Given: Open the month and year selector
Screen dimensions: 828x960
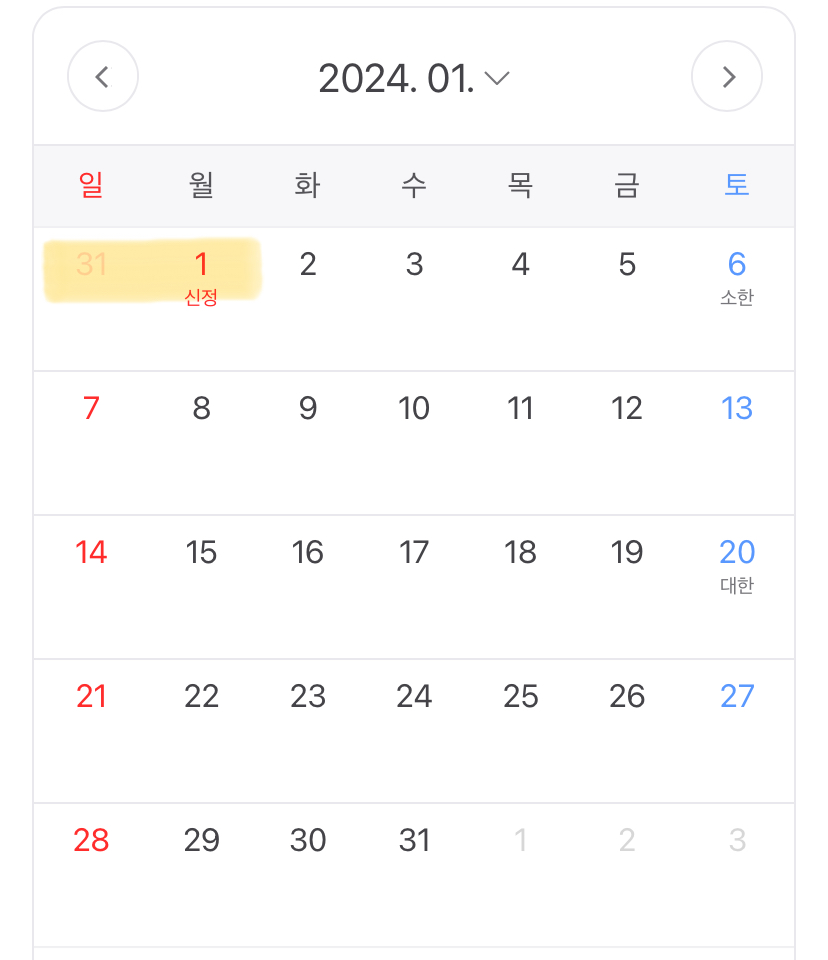Looking at the screenshot, I should pos(400,76).
